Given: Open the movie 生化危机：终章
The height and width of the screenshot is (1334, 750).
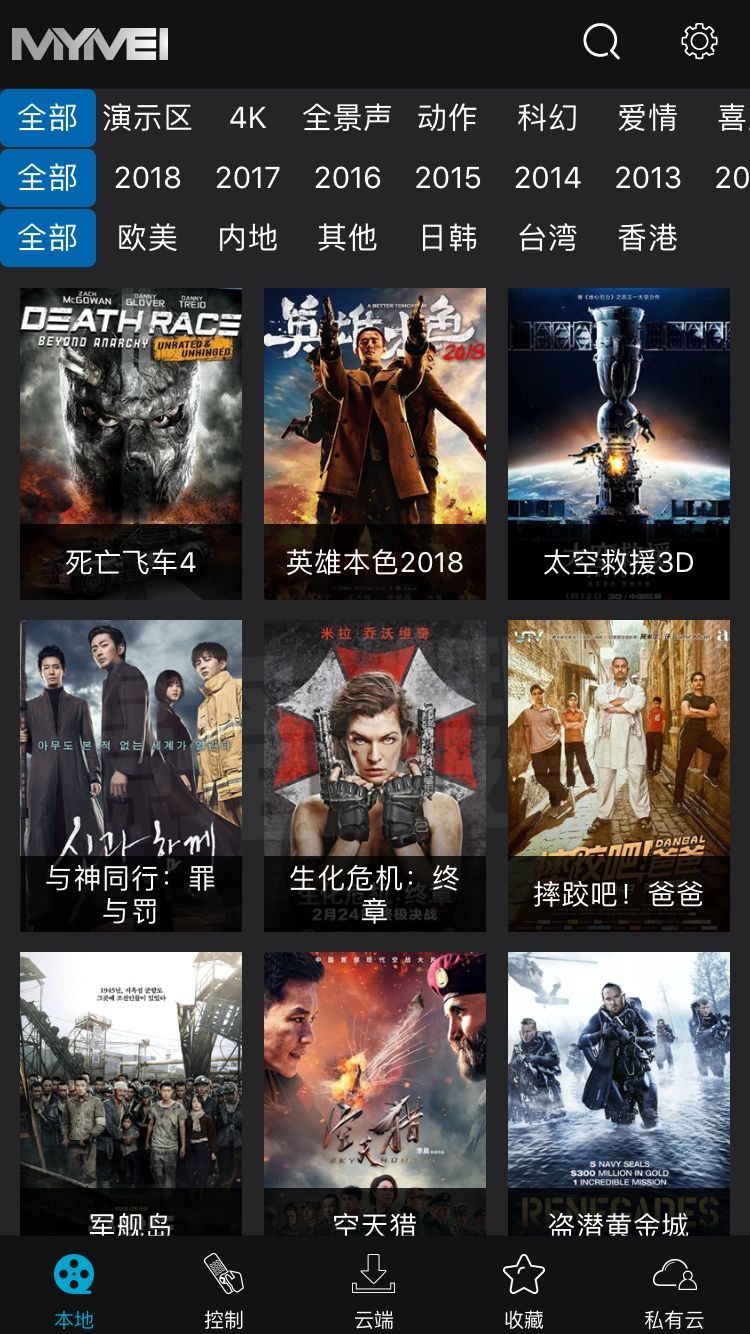Looking at the screenshot, I should 375,775.
